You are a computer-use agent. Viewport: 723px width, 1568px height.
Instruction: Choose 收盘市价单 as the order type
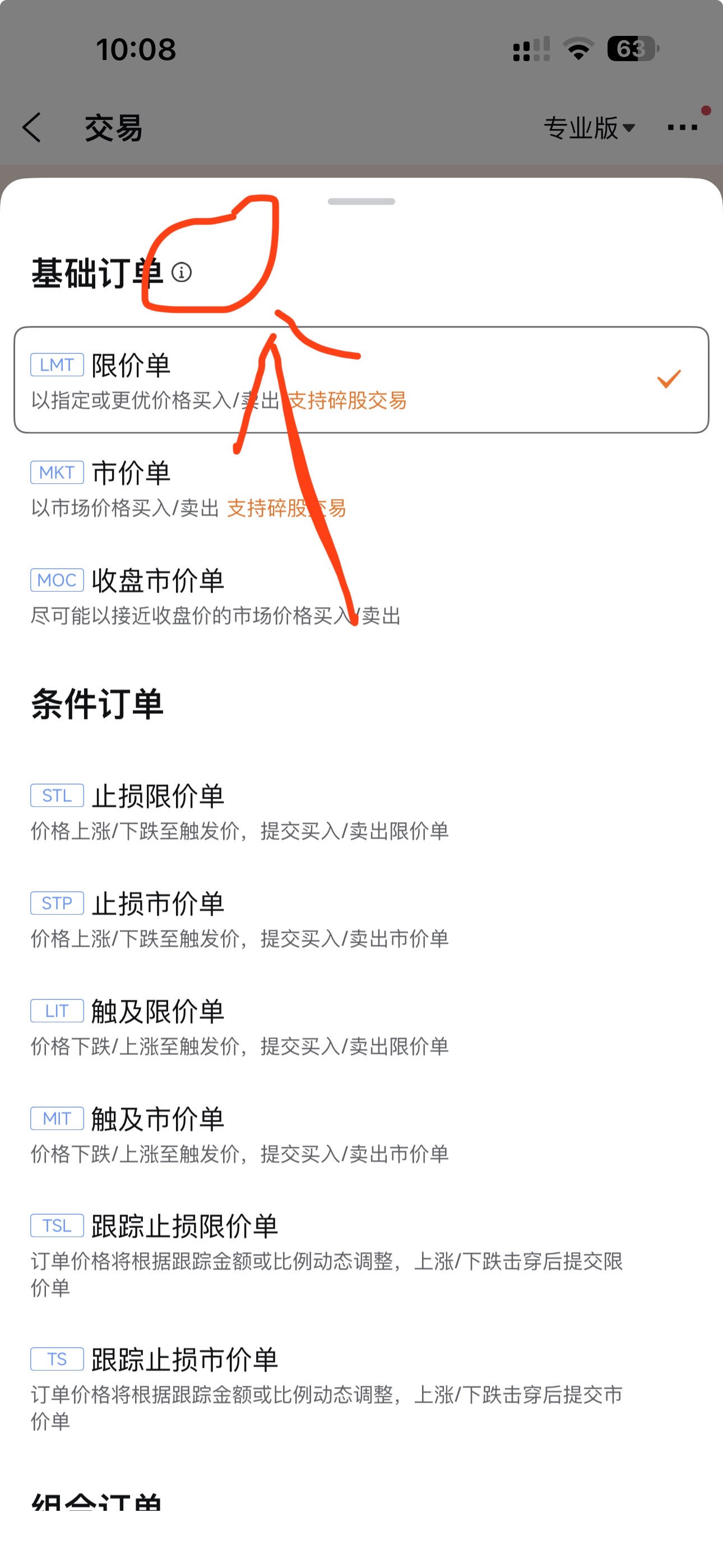pos(158,580)
